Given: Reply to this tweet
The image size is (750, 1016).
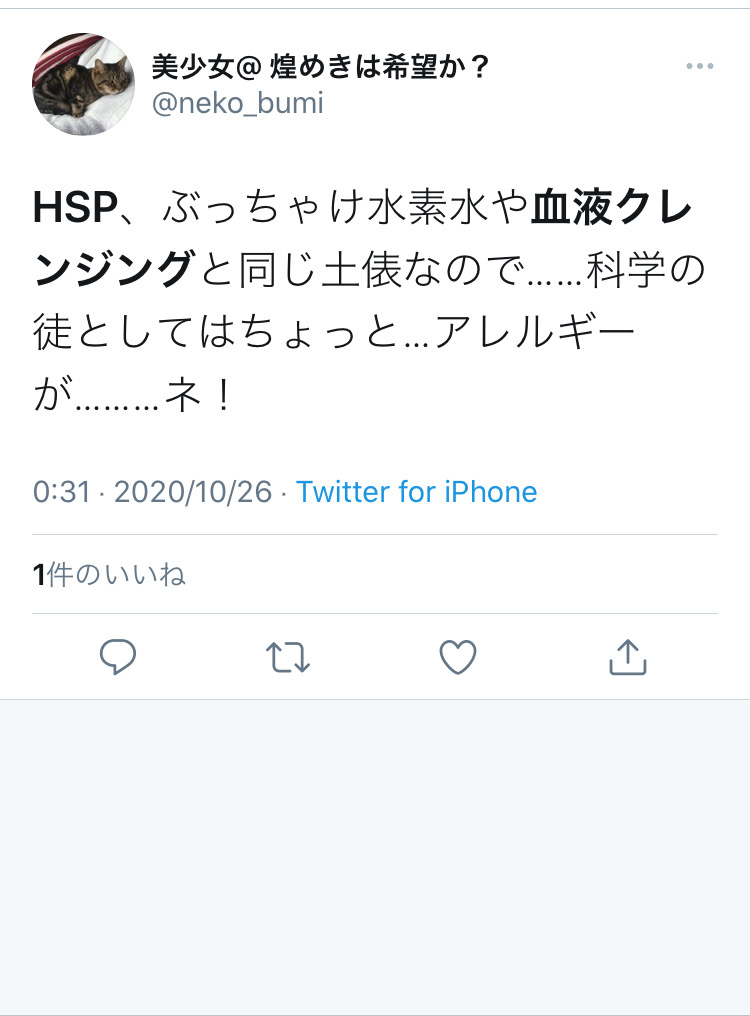Looking at the screenshot, I should coord(118,657).
